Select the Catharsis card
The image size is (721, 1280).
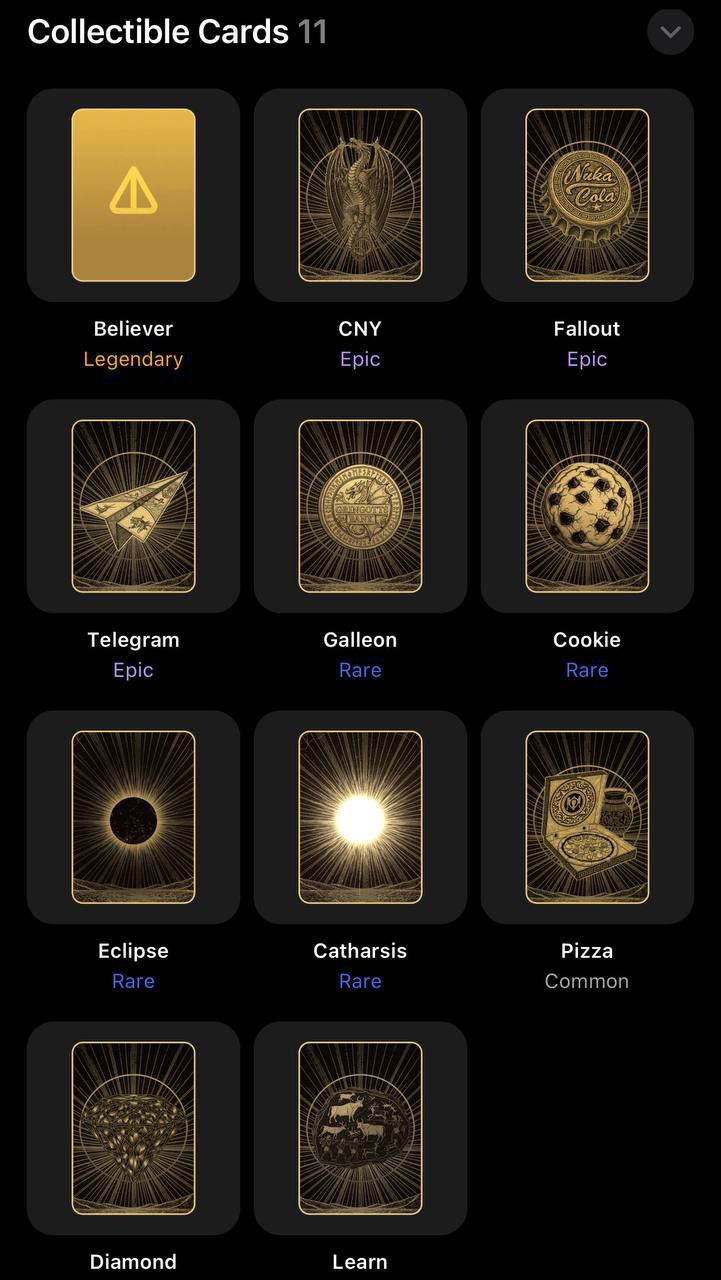pos(360,817)
